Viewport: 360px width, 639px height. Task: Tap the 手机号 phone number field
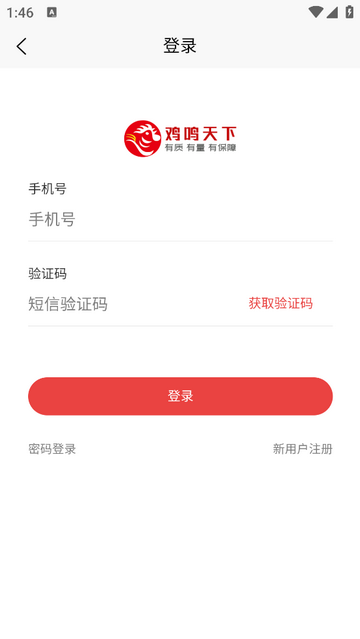pyautogui.click(x=180, y=220)
